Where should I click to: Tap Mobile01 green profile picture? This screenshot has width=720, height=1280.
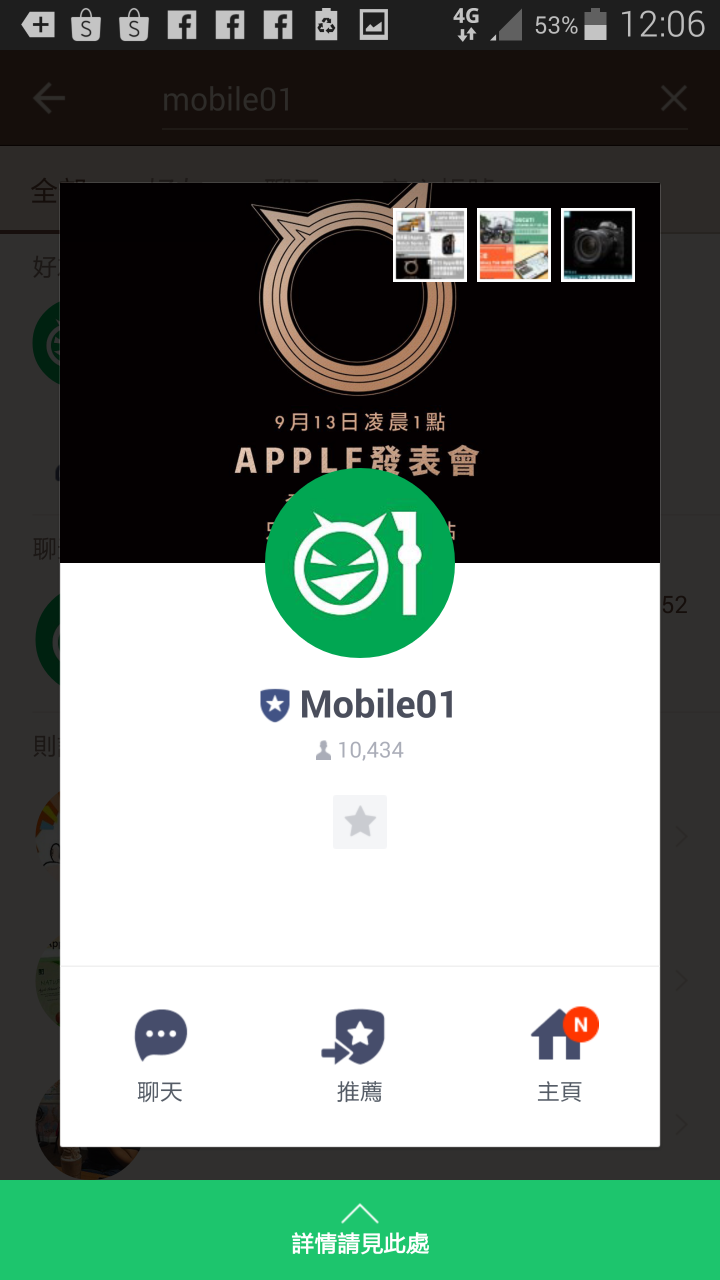coord(360,563)
